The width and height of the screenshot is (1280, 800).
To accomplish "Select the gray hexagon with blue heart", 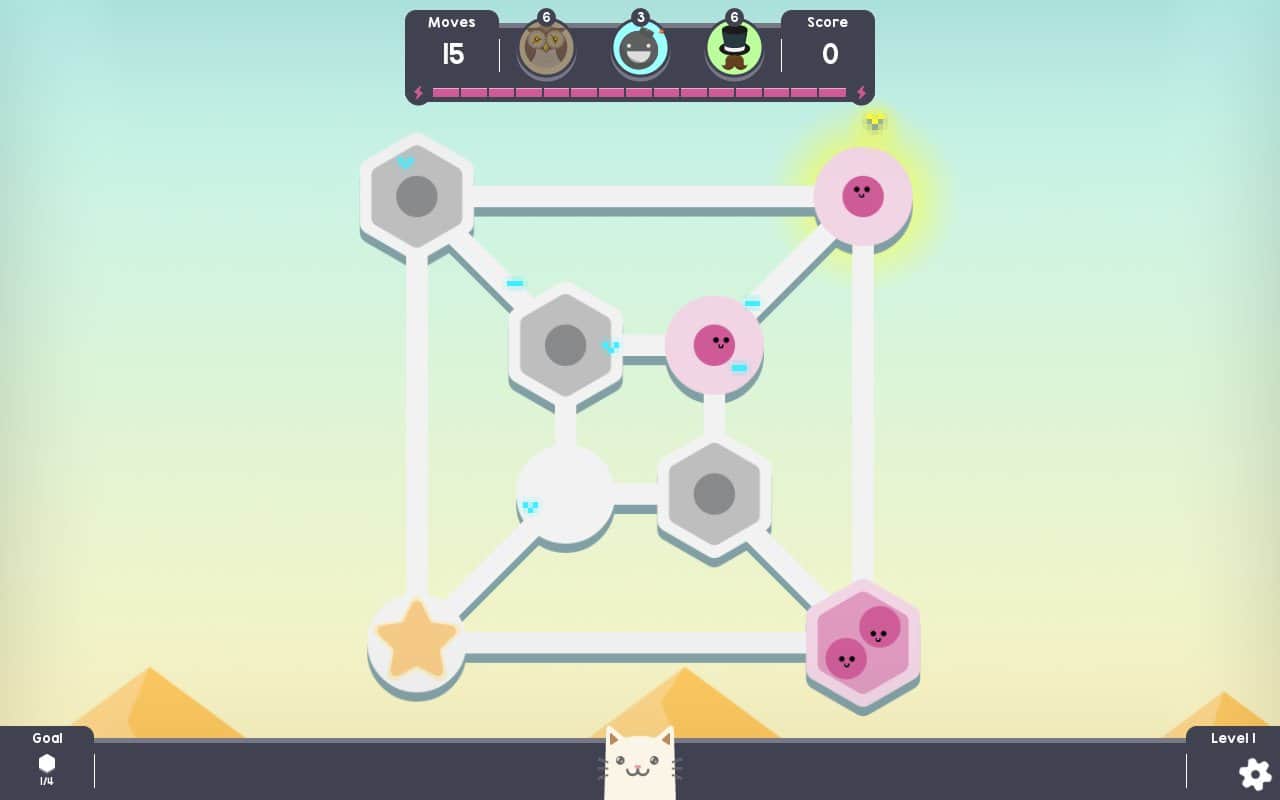I will pos(416,196).
